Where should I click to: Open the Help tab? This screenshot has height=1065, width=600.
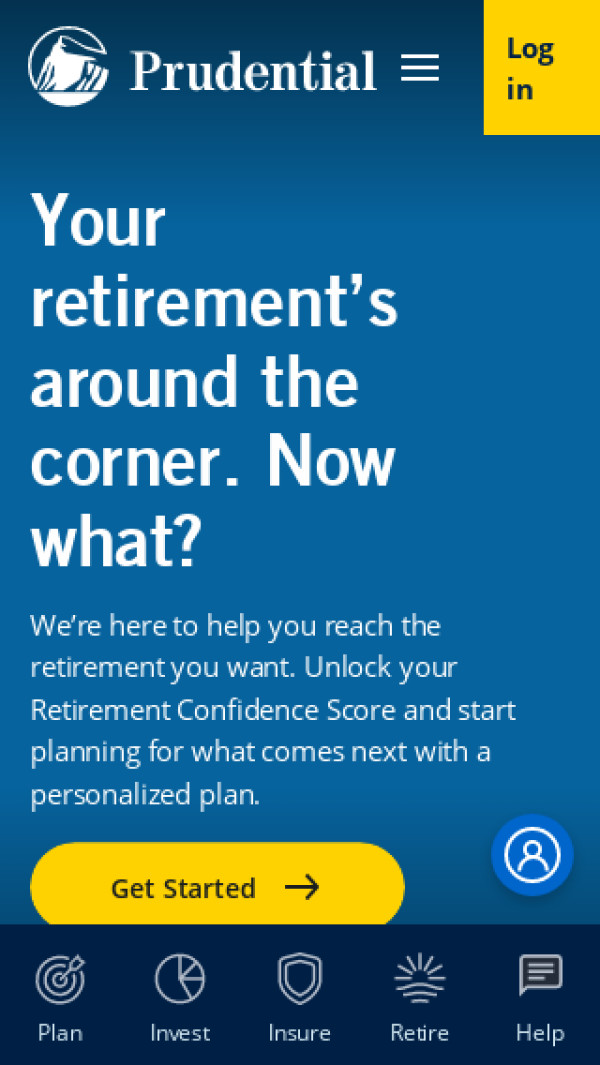[x=540, y=996]
